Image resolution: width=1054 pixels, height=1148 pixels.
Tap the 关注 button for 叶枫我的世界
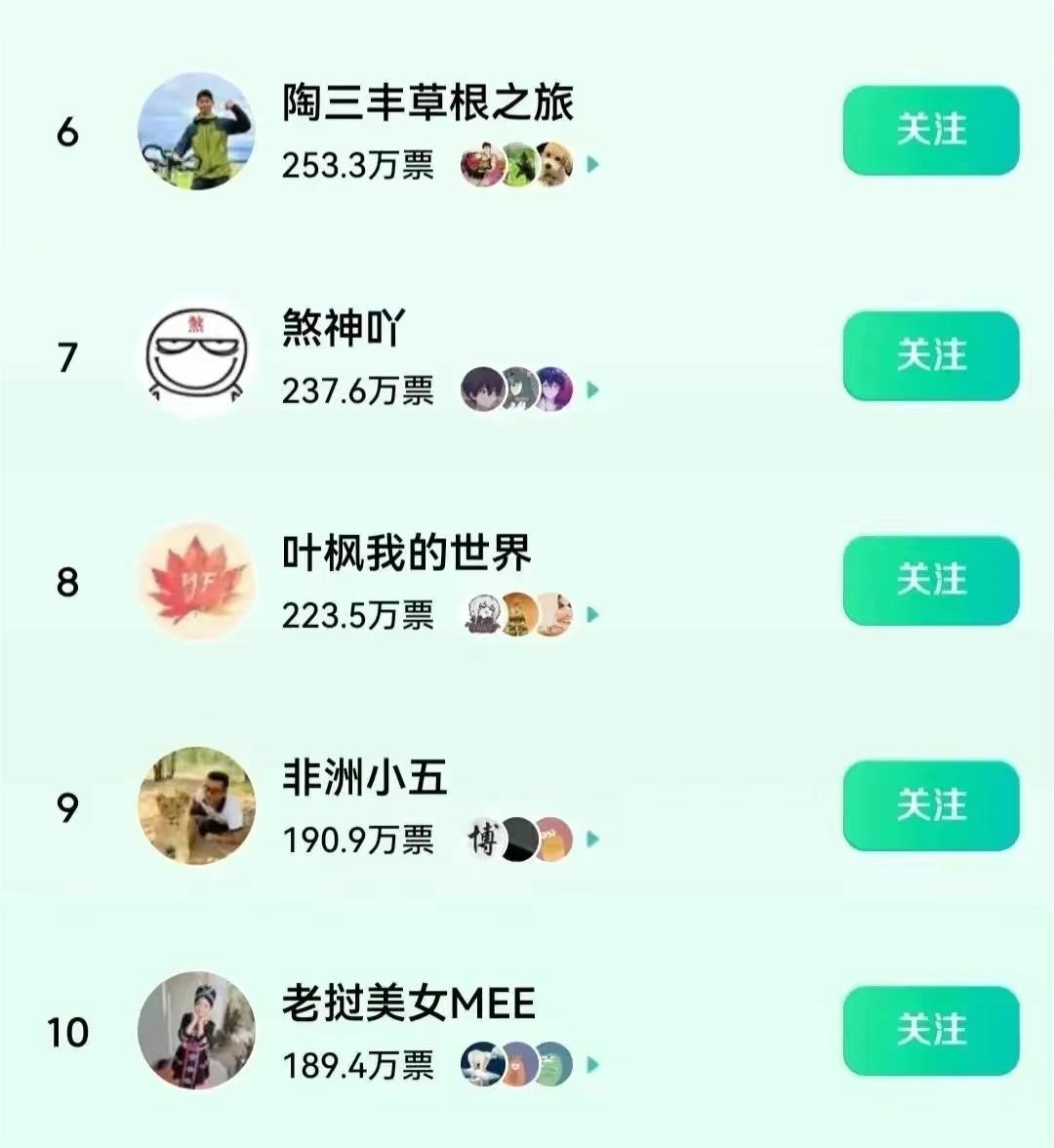coord(930,580)
